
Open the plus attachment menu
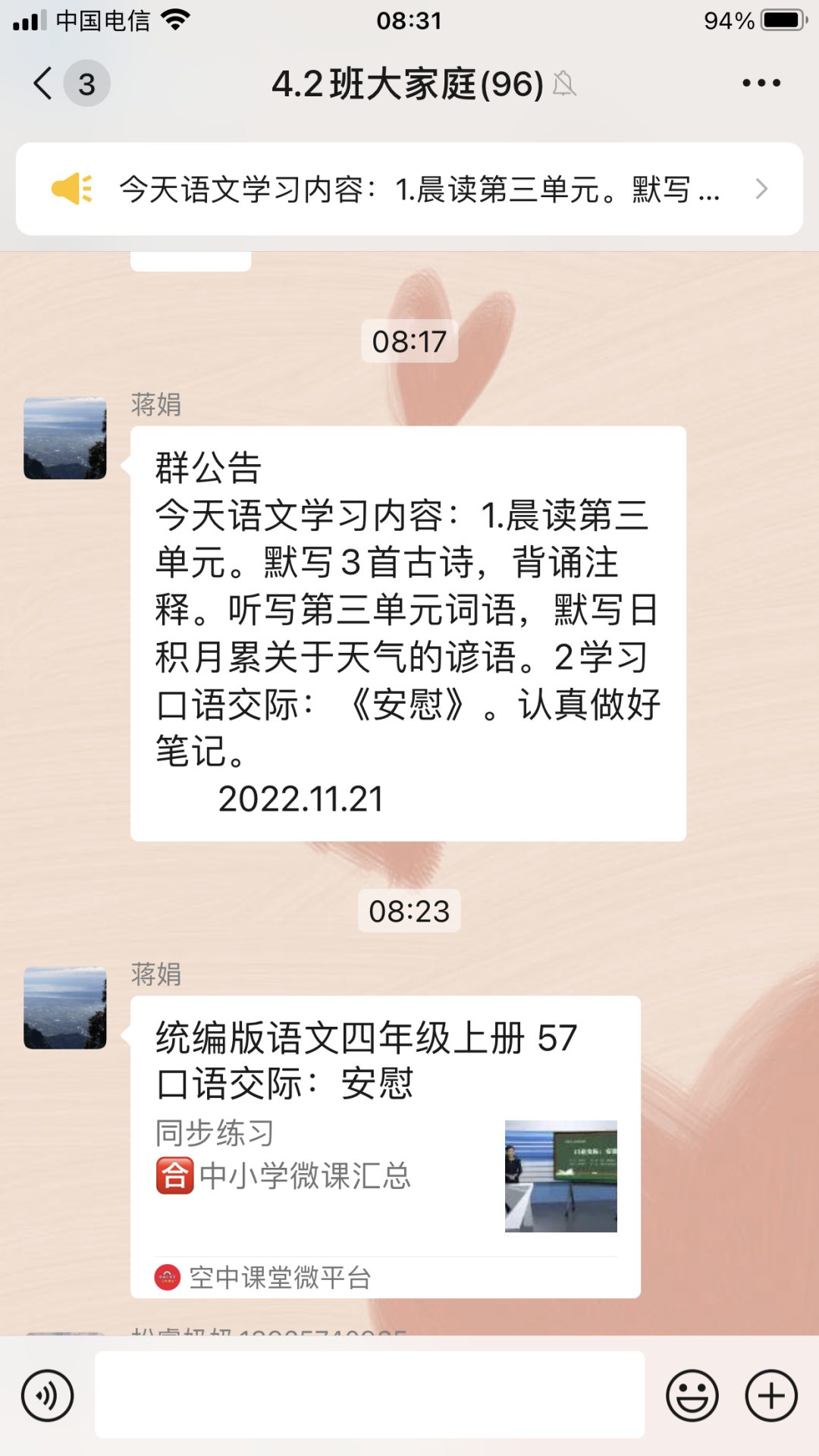pyautogui.click(x=771, y=1395)
